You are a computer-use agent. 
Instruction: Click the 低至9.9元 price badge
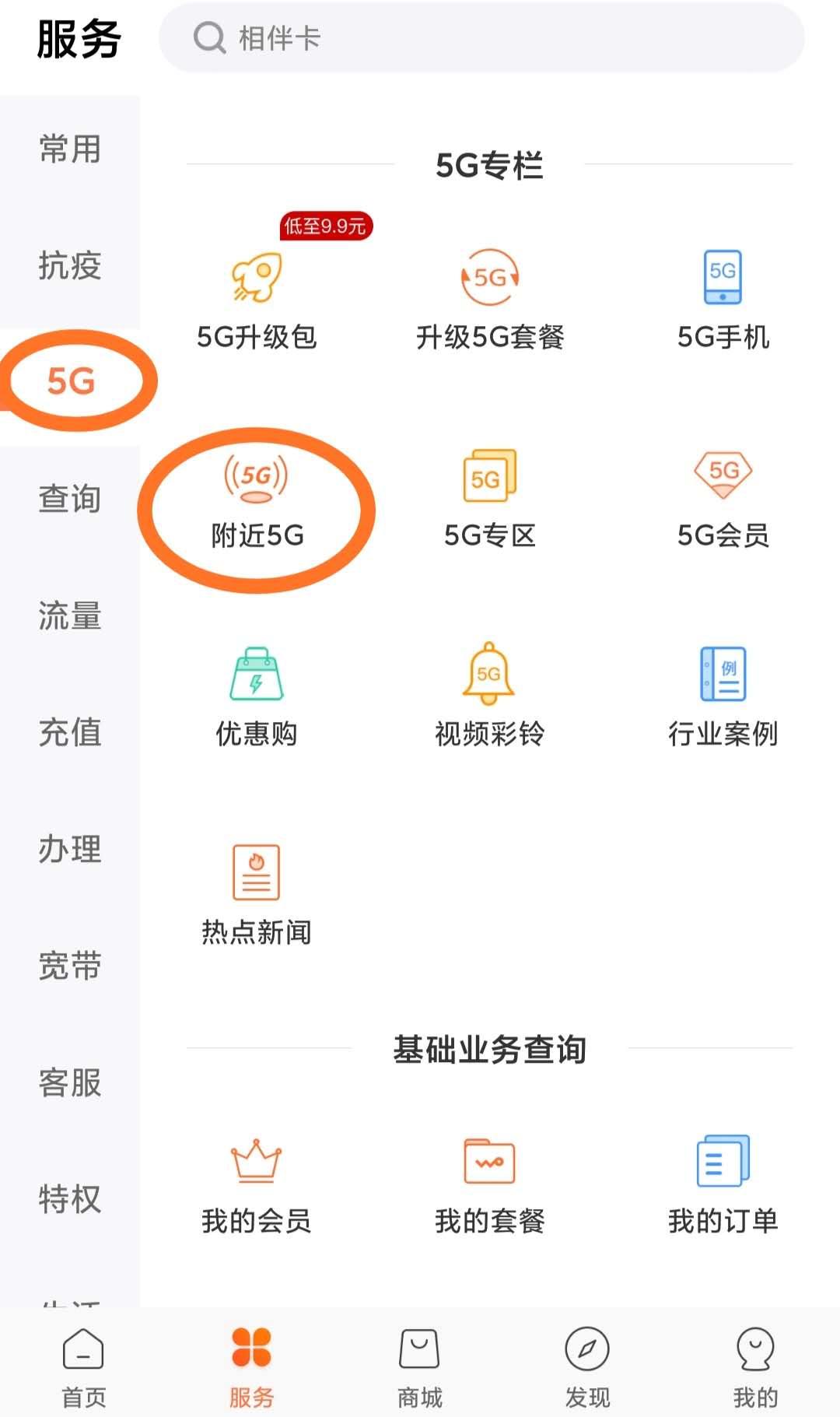pyautogui.click(x=327, y=227)
